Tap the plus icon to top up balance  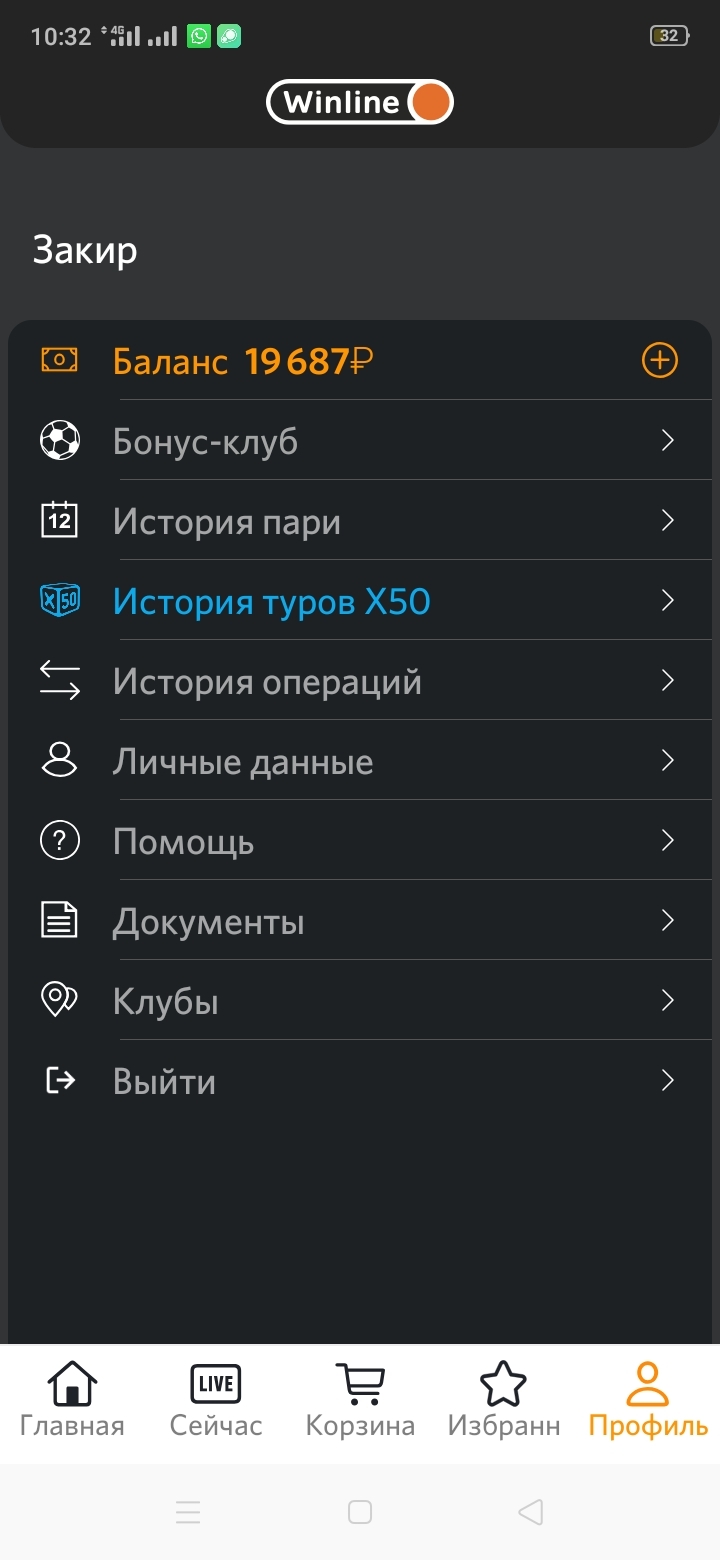pyautogui.click(x=659, y=360)
